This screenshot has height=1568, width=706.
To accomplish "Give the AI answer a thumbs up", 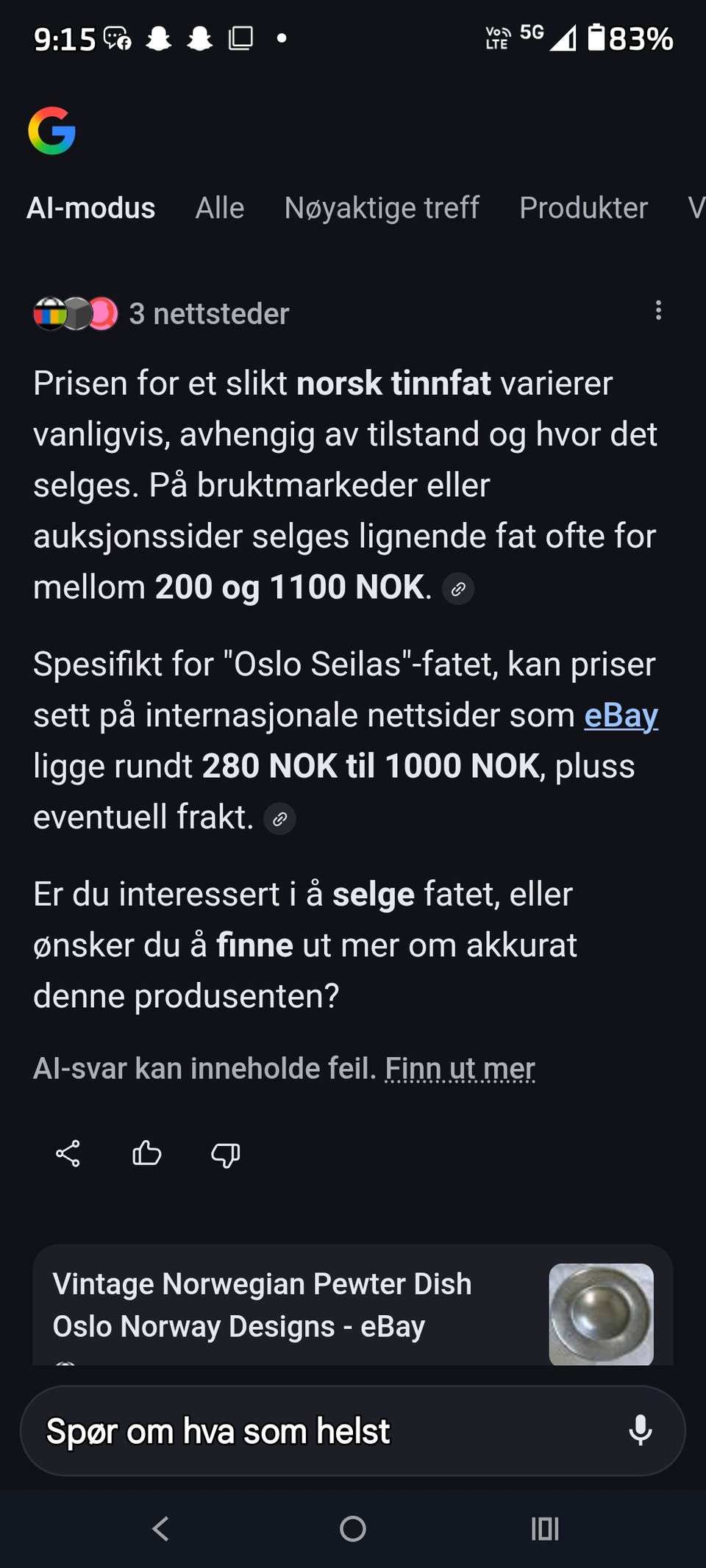I will pyautogui.click(x=146, y=1153).
